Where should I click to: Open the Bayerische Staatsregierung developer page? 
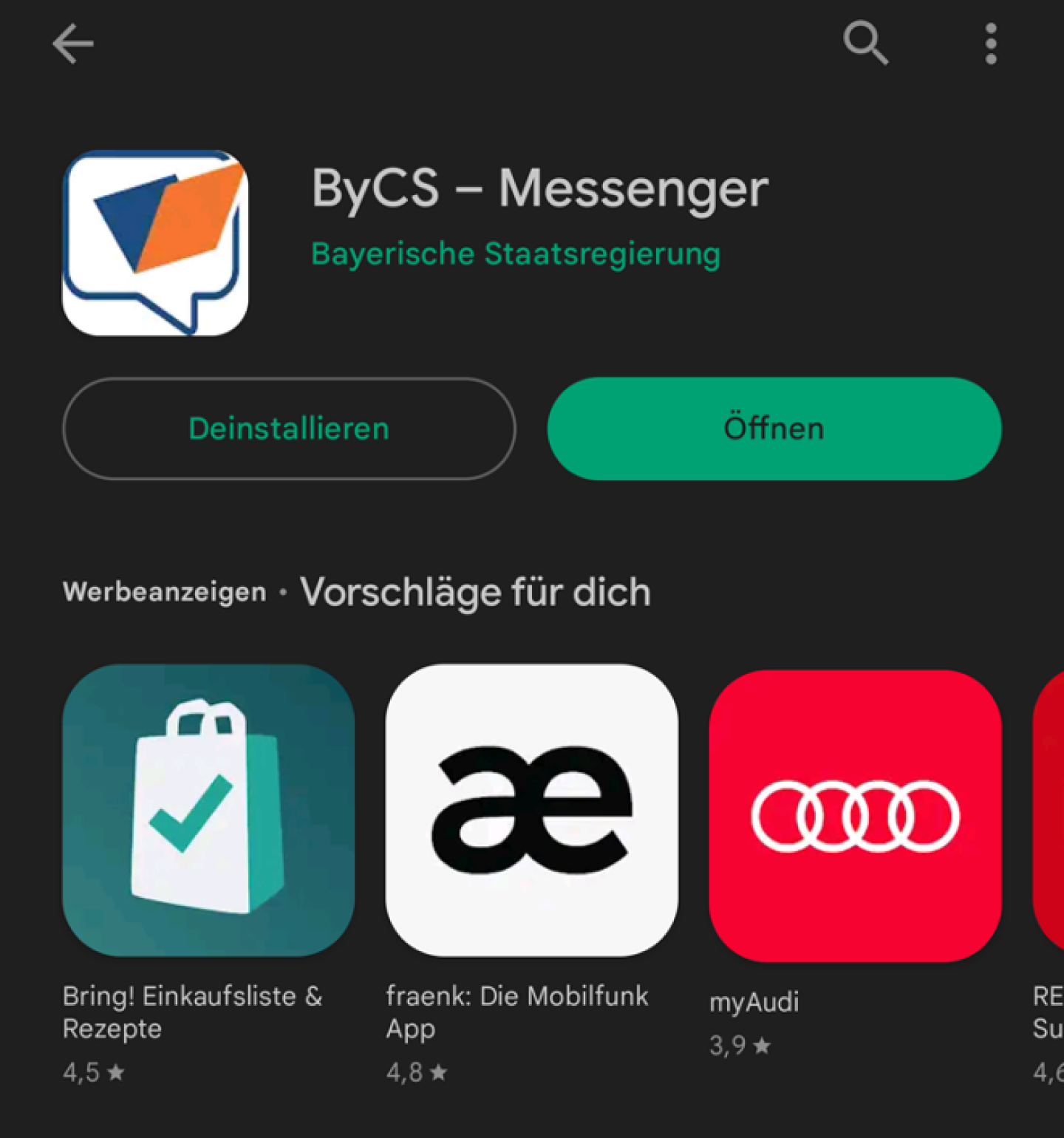[x=514, y=253]
